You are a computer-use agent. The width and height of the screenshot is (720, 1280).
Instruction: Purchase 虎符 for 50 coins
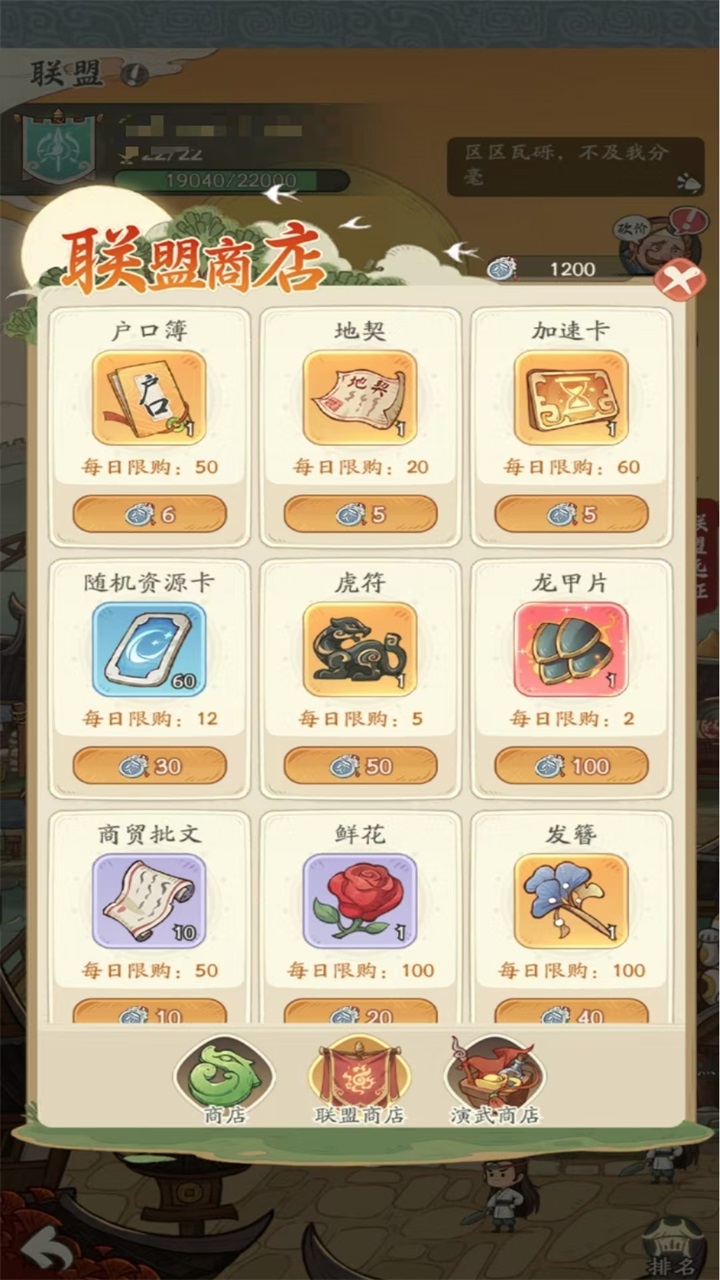[360, 766]
